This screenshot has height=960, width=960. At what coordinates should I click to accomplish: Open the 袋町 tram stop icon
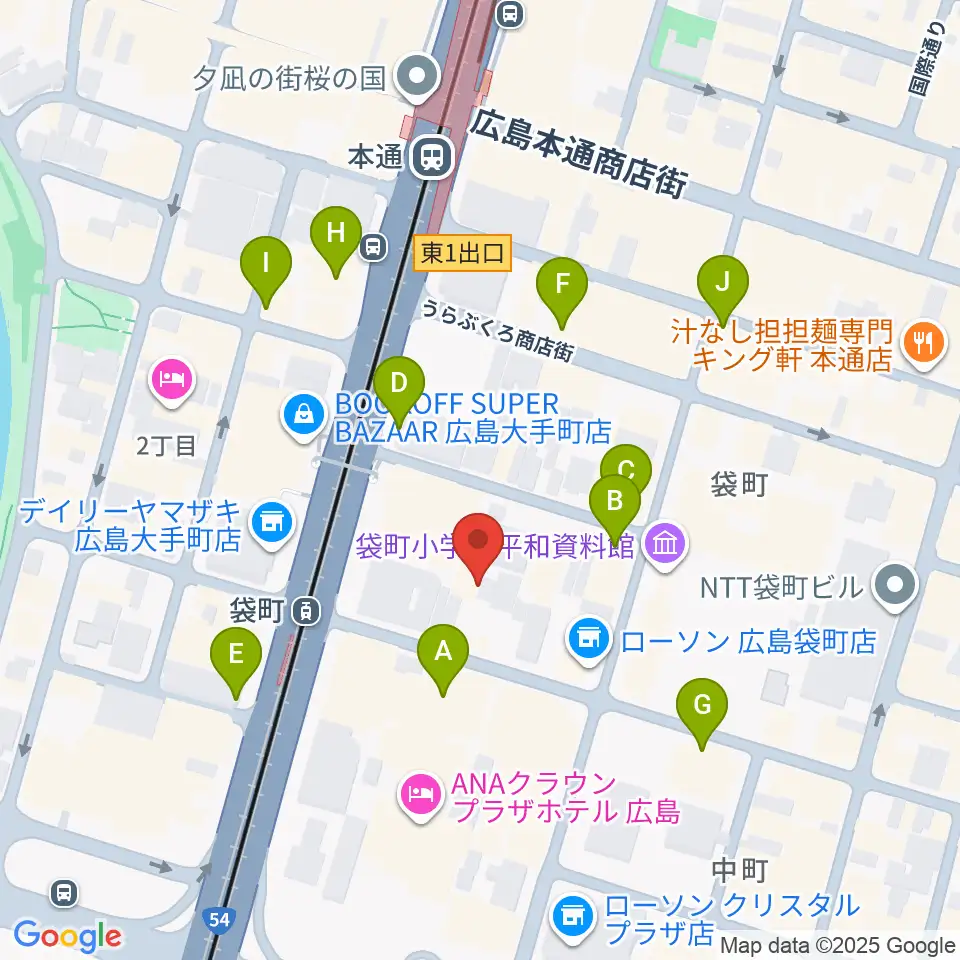306,610
